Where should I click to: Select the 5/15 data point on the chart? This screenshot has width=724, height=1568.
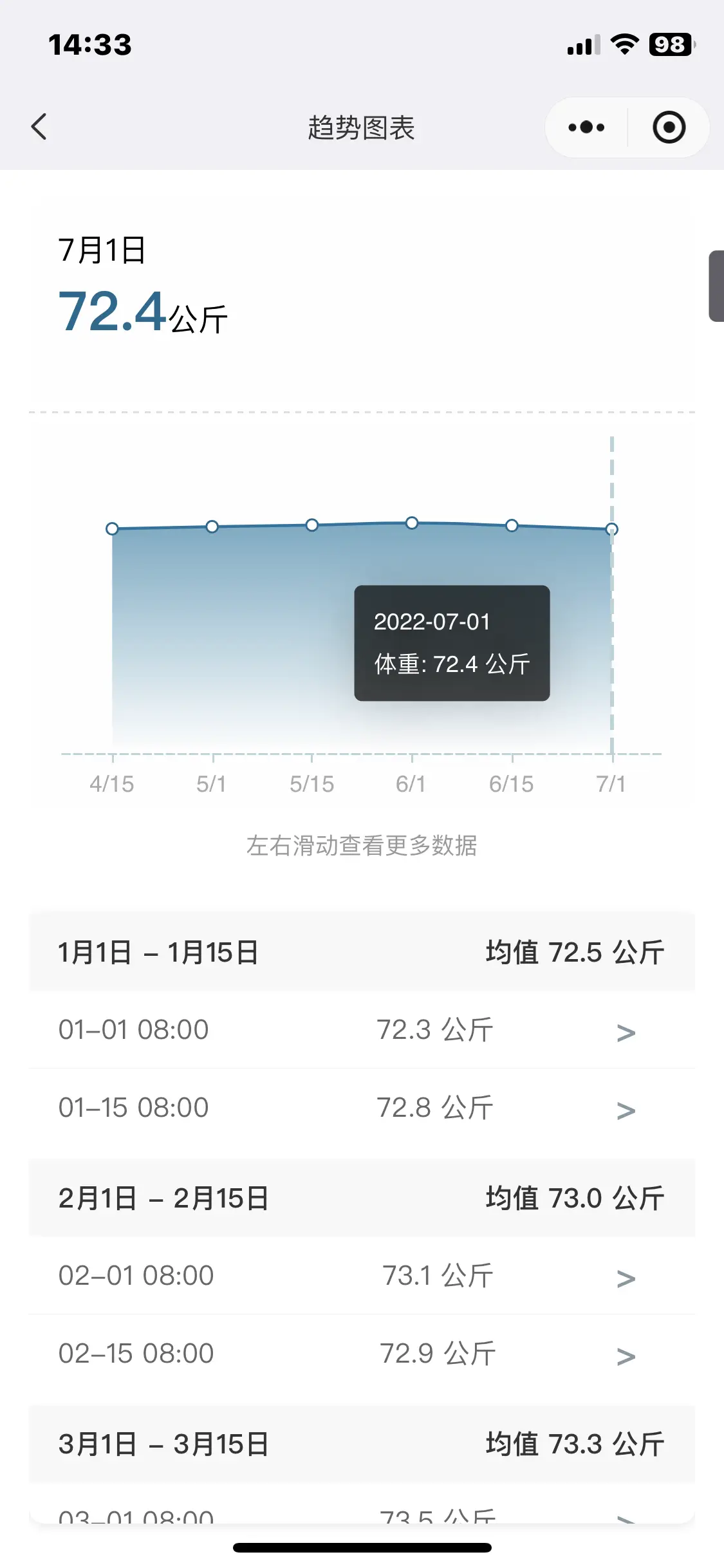312,525
